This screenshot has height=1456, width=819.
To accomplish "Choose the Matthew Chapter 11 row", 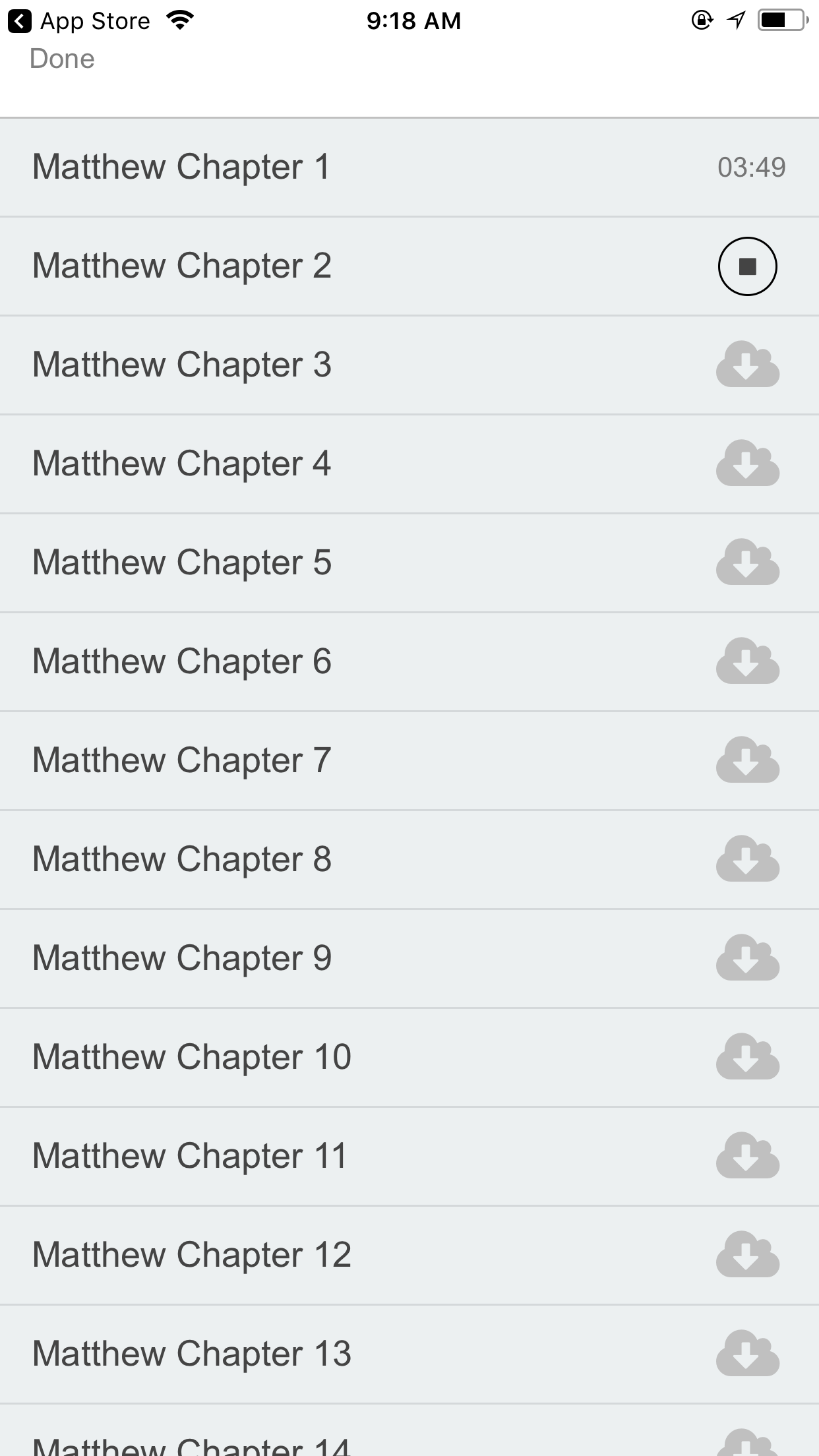I will tap(409, 1157).
